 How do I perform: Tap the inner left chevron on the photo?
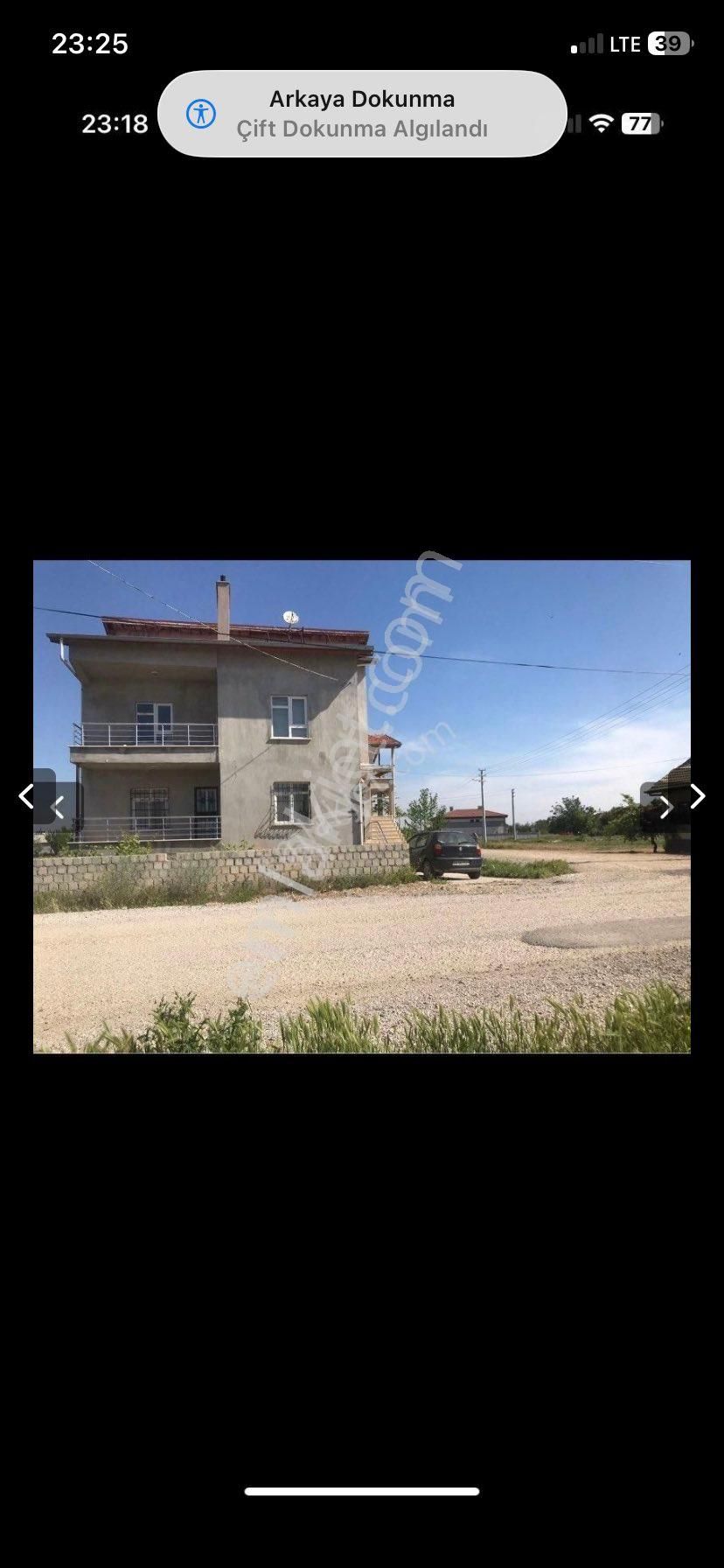point(58,808)
